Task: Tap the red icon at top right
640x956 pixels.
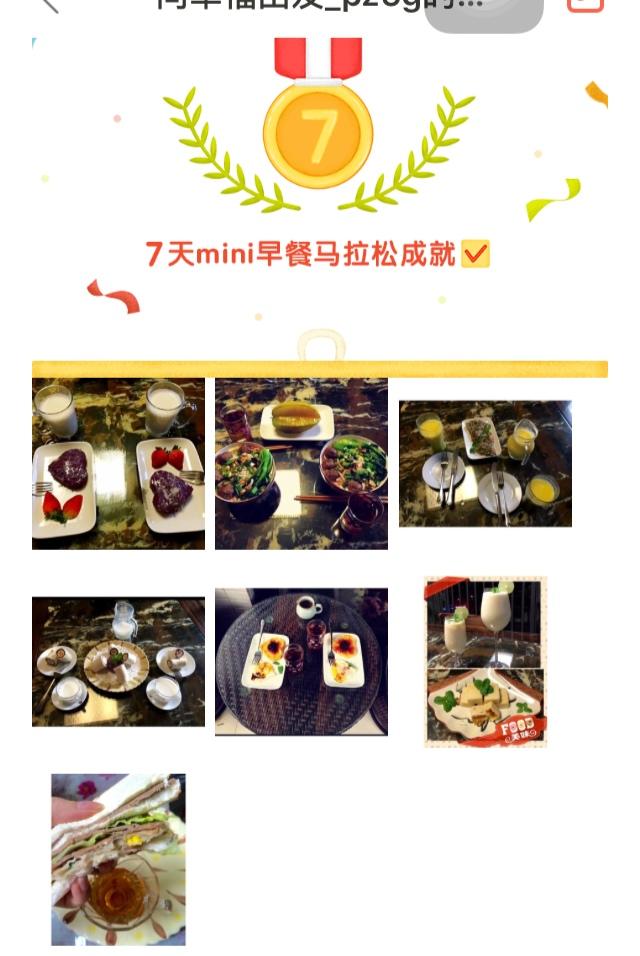Action: pos(585,4)
